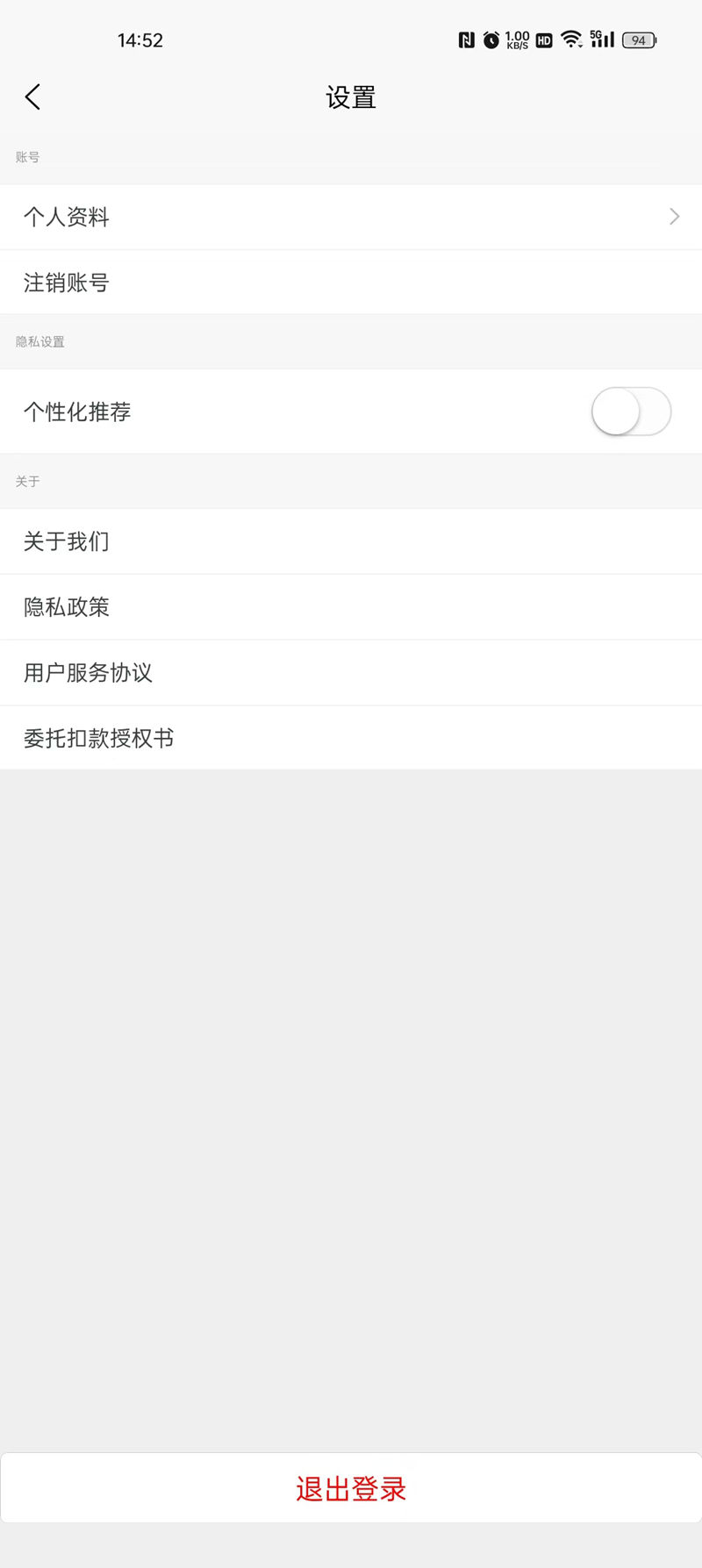Screen dimensions: 702x1568
Task: Open 注销账号 to delete account
Action: click(x=351, y=283)
